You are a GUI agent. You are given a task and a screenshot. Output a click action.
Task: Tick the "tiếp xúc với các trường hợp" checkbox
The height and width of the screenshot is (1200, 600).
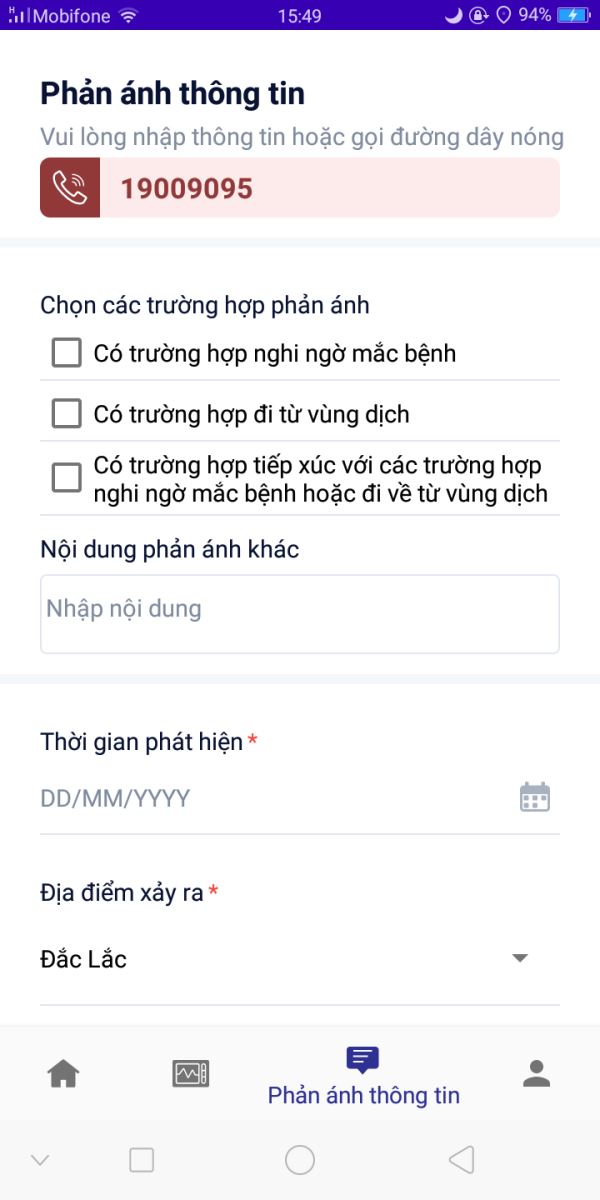coord(66,478)
